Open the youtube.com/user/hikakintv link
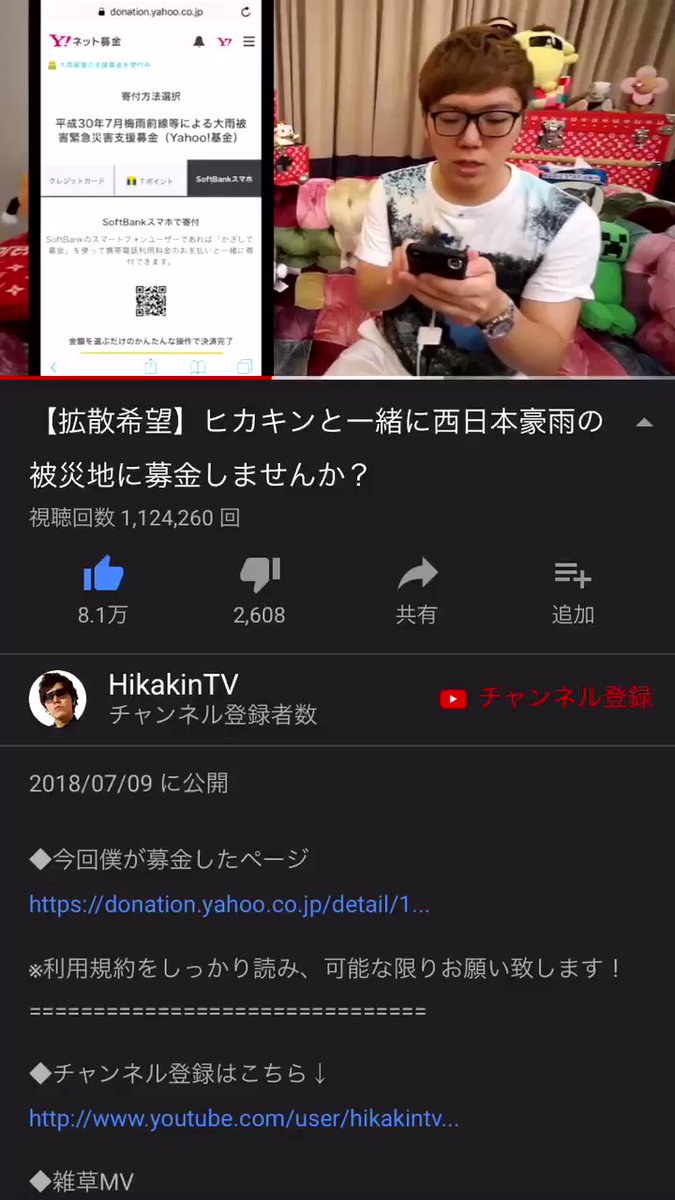The image size is (675, 1200). click(244, 1118)
